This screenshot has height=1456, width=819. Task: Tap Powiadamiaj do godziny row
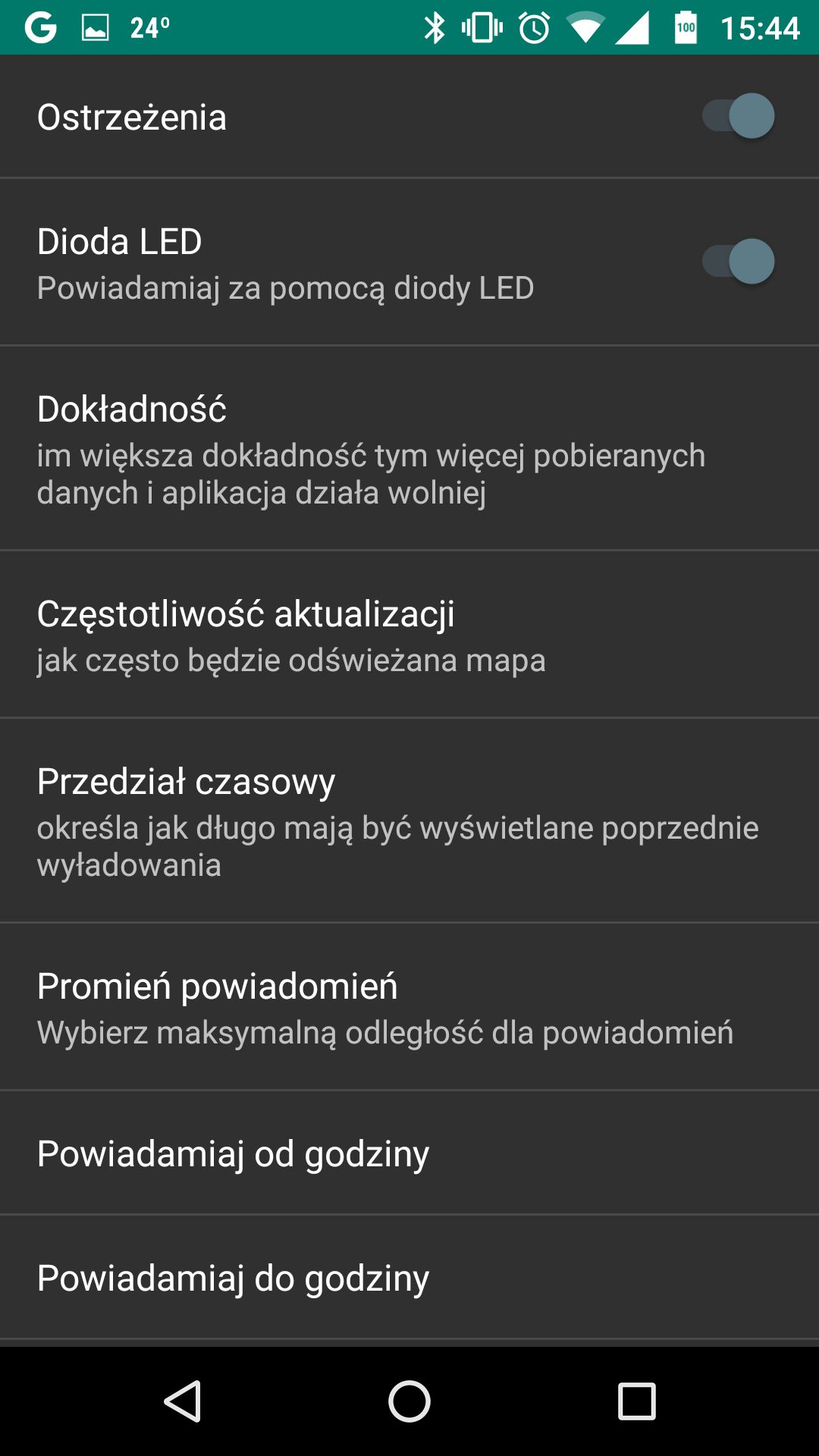coord(409,1278)
